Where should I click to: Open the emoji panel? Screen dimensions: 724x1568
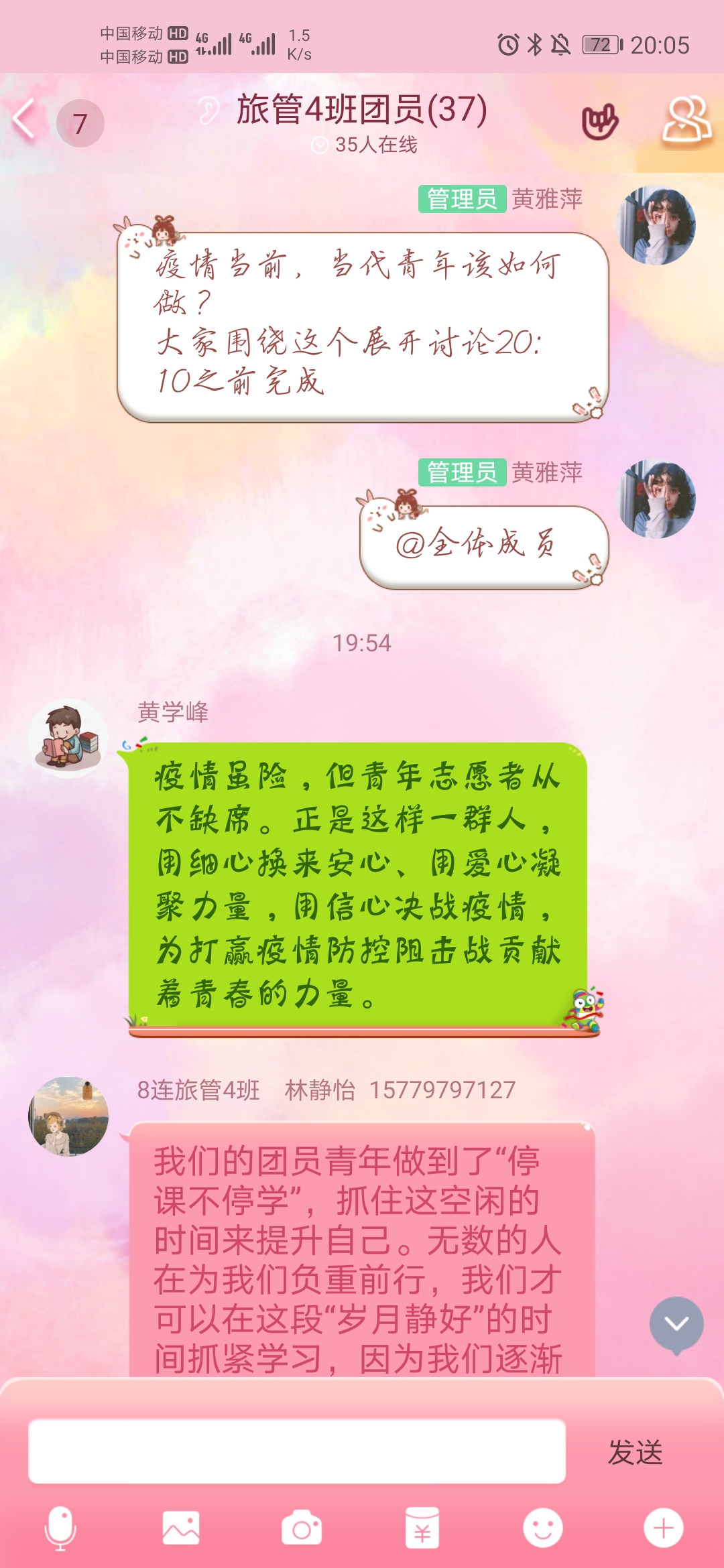pyautogui.click(x=542, y=1528)
